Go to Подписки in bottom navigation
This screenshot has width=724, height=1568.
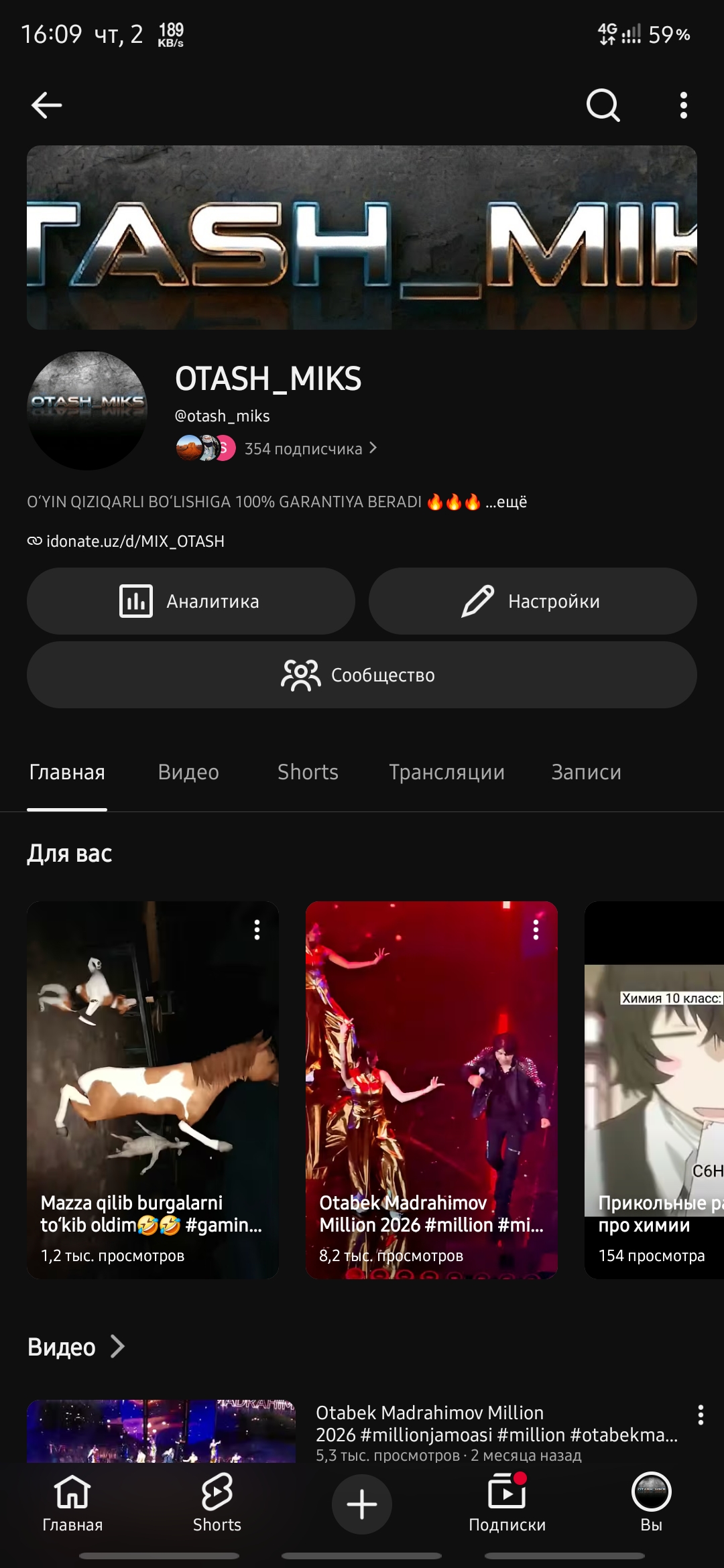tap(507, 1503)
